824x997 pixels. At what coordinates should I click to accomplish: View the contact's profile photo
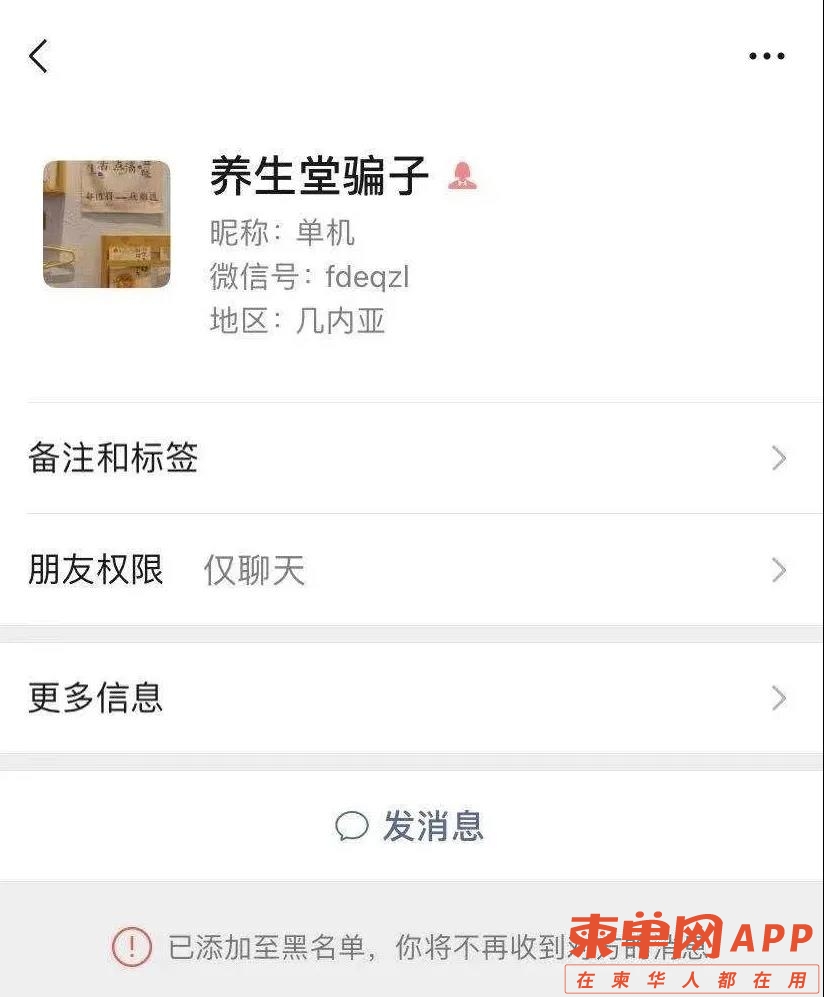click(x=106, y=224)
